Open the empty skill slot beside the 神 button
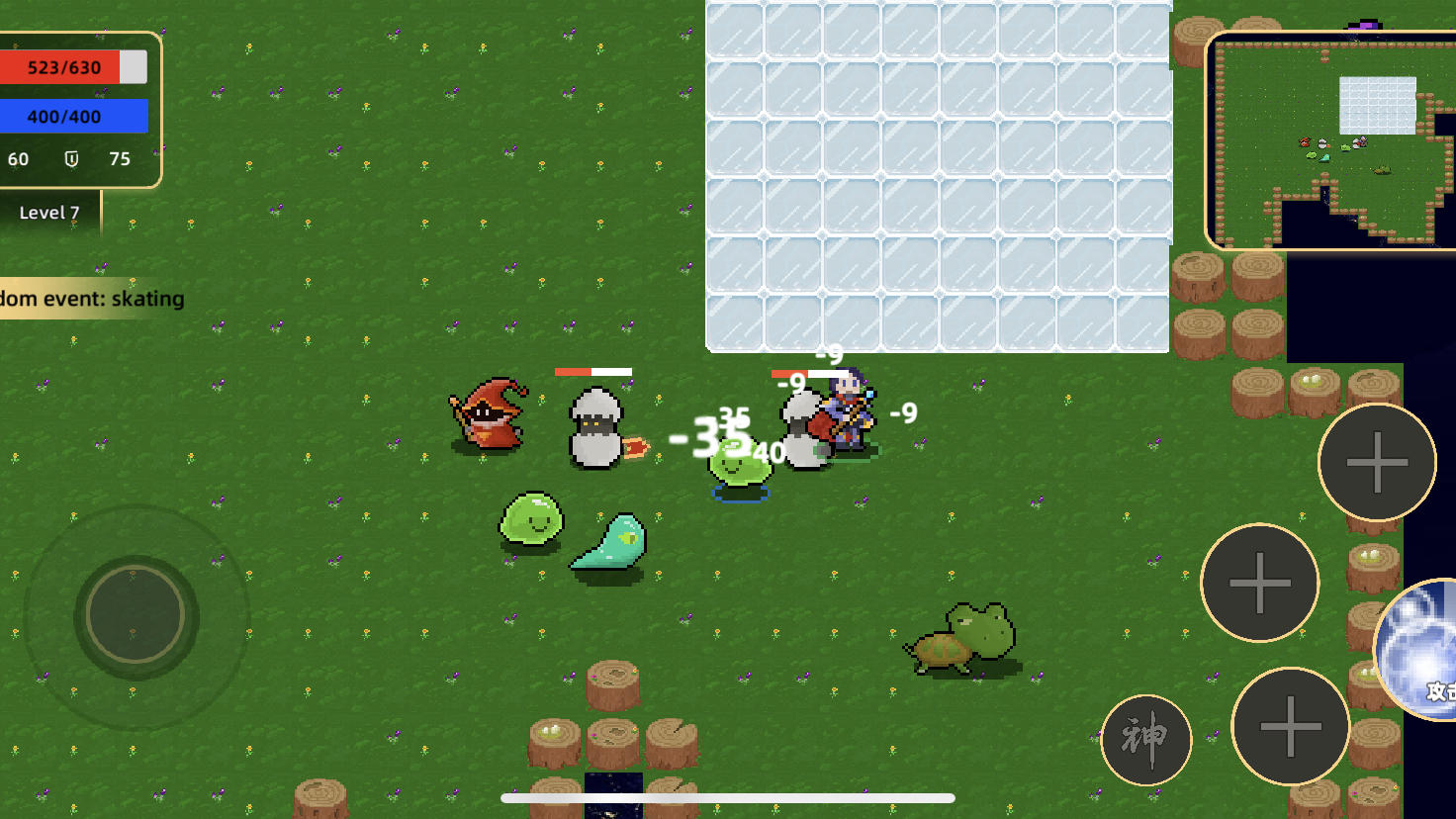Image resolution: width=1456 pixels, height=819 pixels. (1290, 726)
